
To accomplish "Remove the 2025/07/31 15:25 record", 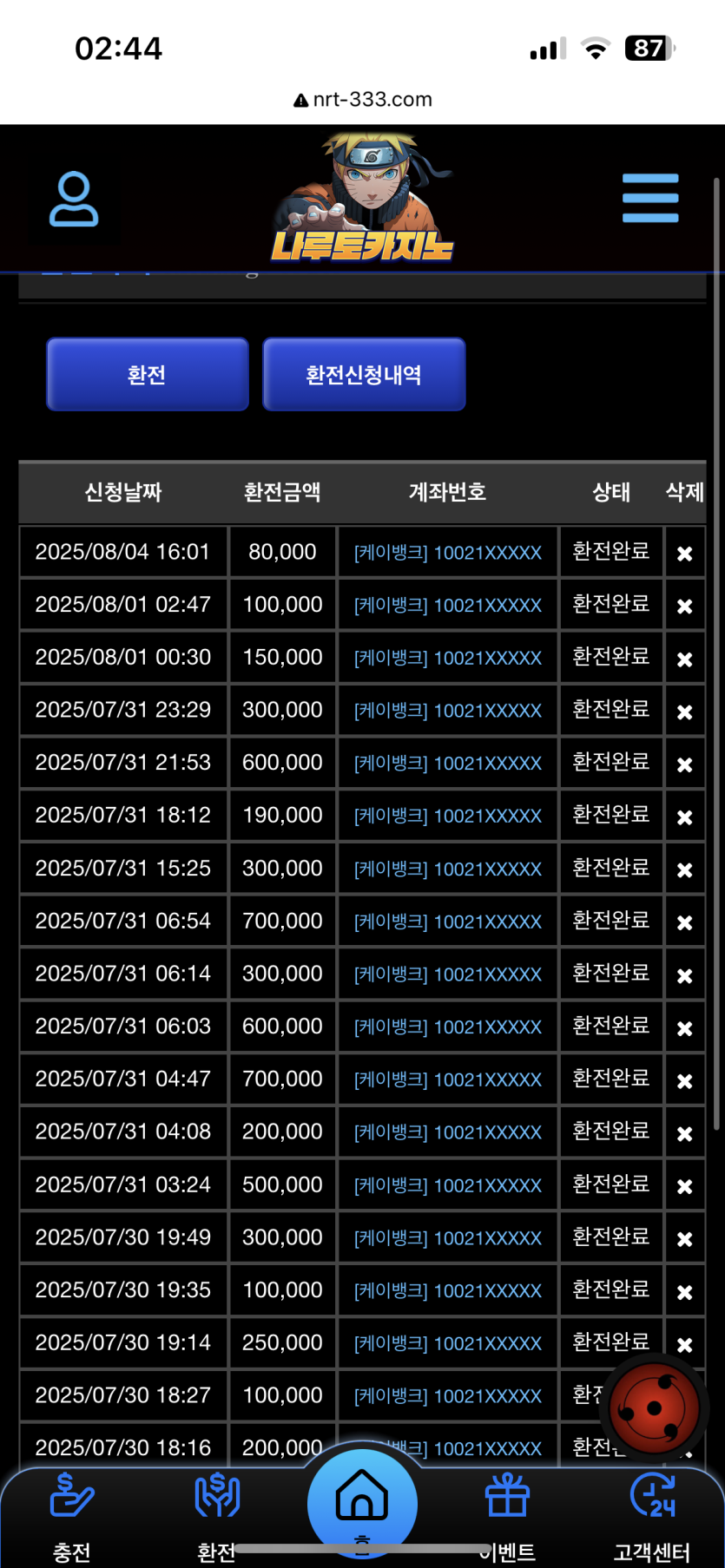I will [684, 869].
